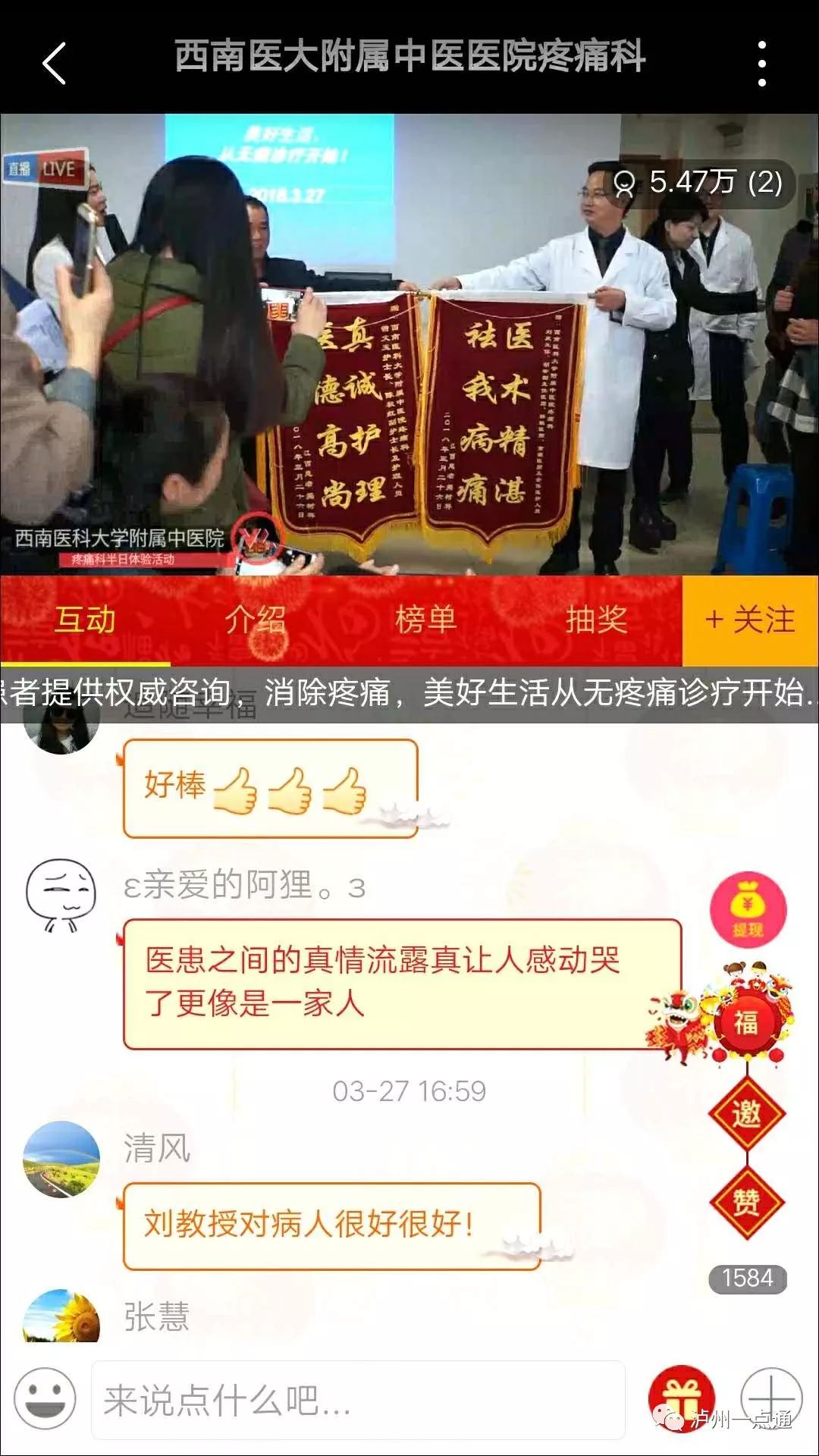Tap the 邀 invite button
The height and width of the screenshot is (1456, 819).
[x=747, y=1114]
